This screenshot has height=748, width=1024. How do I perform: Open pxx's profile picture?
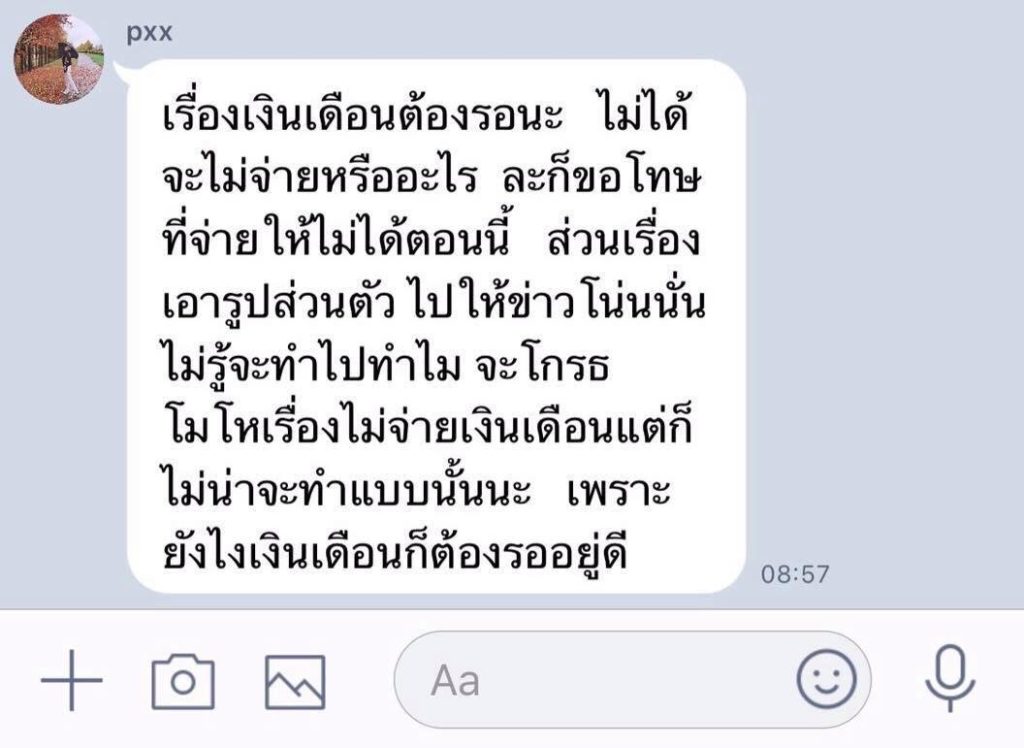[58, 58]
